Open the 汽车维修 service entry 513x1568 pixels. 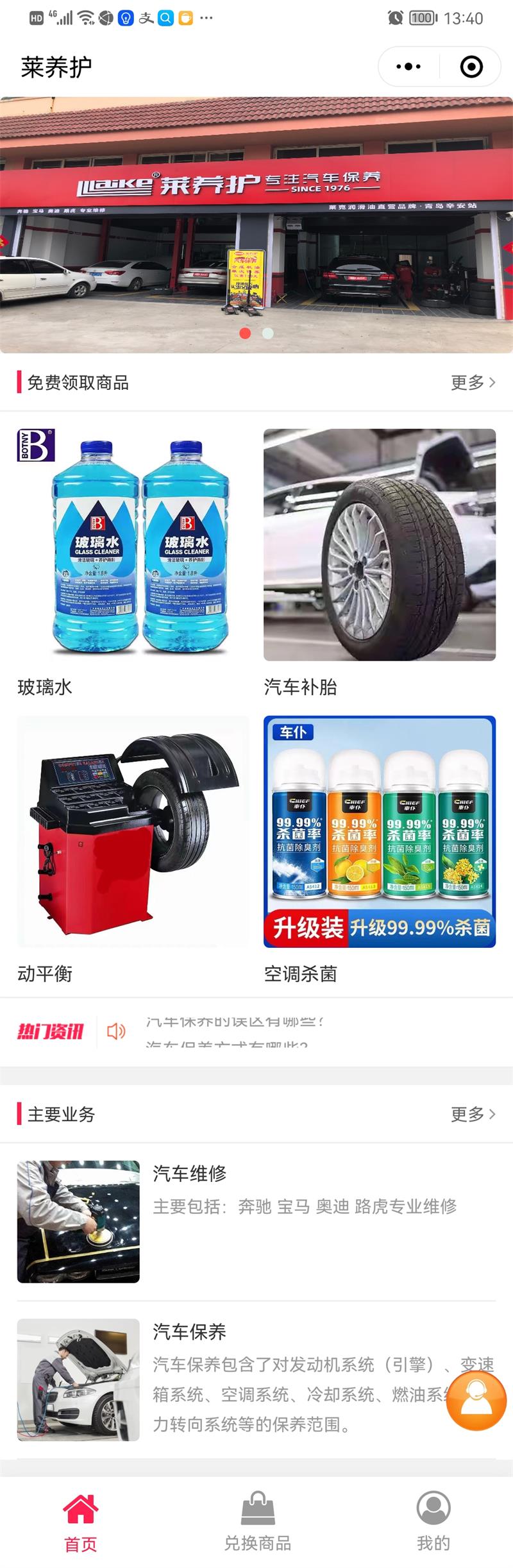click(x=256, y=1221)
